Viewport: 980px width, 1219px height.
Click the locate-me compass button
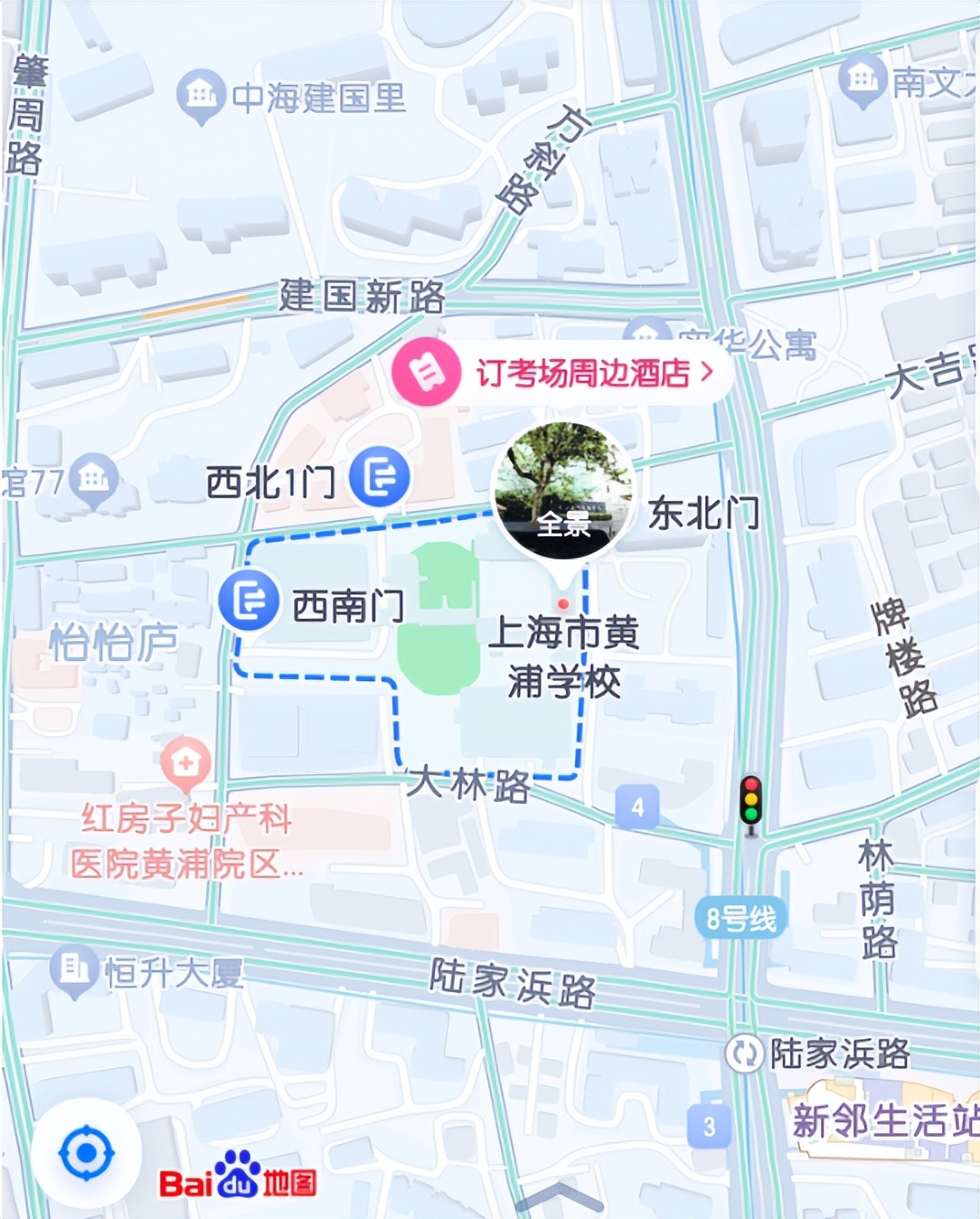pyautogui.click(x=87, y=1152)
